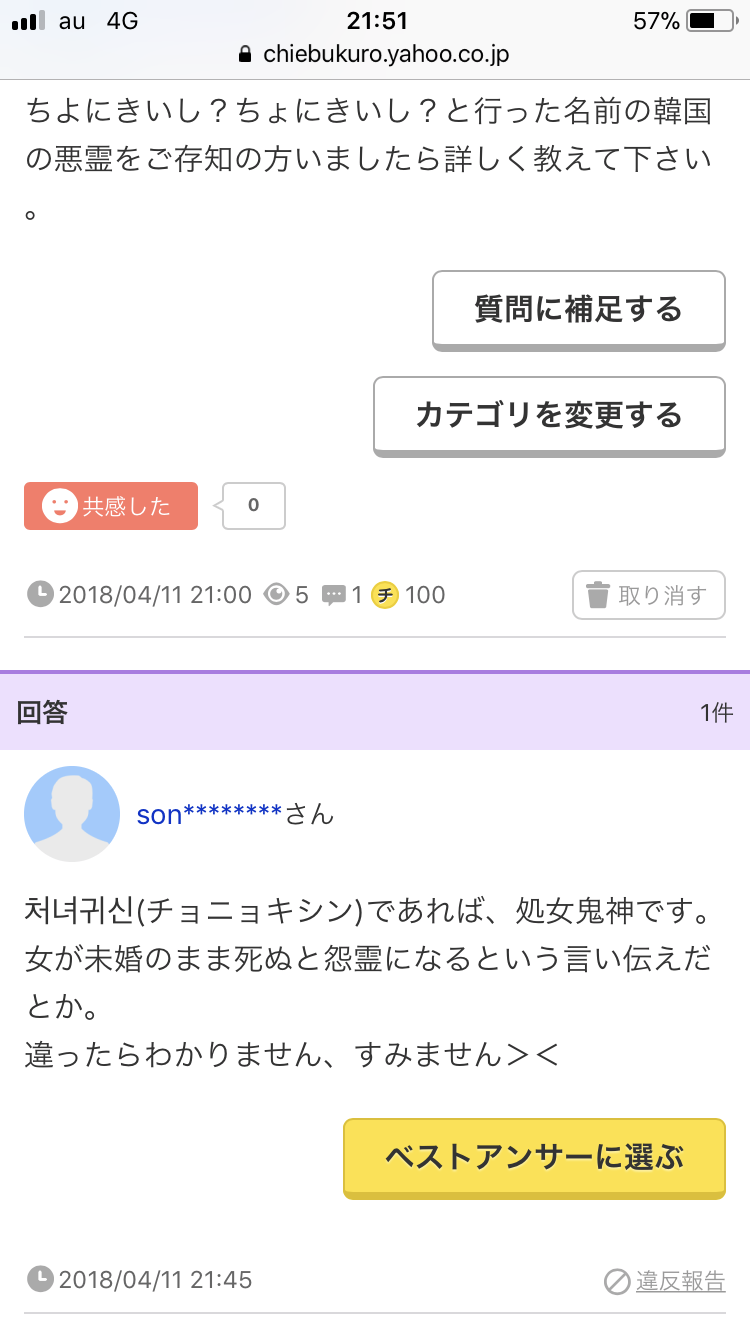This screenshot has width=750, height=1334.
Task: Tap the chiebukuro.yahoo.co.jp address bar
Action: (x=375, y=54)
